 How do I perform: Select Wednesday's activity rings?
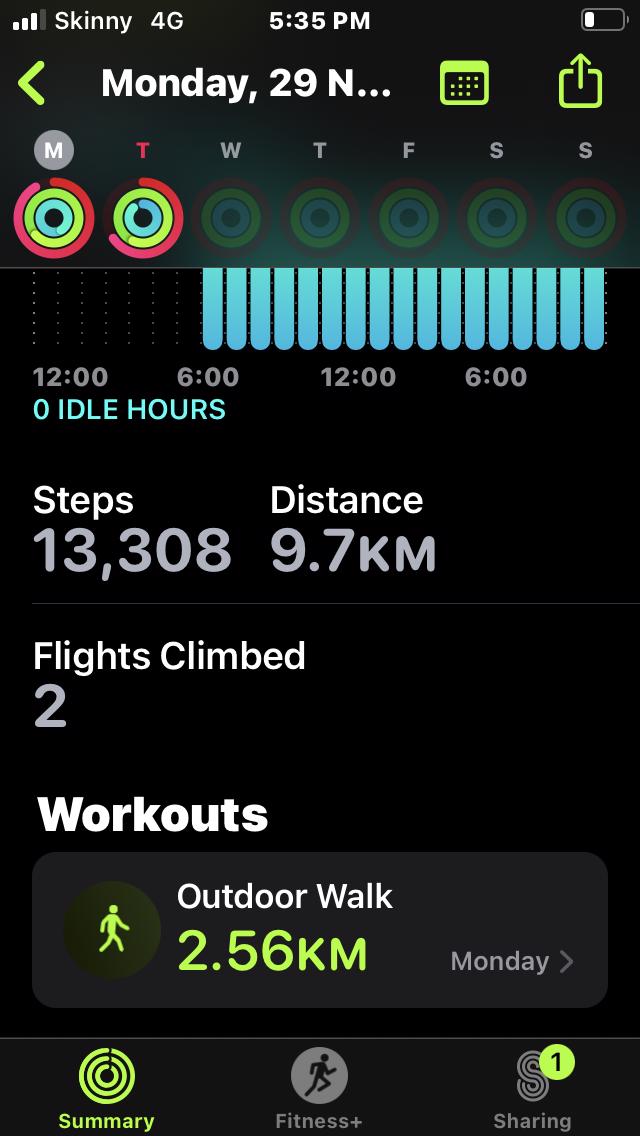tap(231, 217)
